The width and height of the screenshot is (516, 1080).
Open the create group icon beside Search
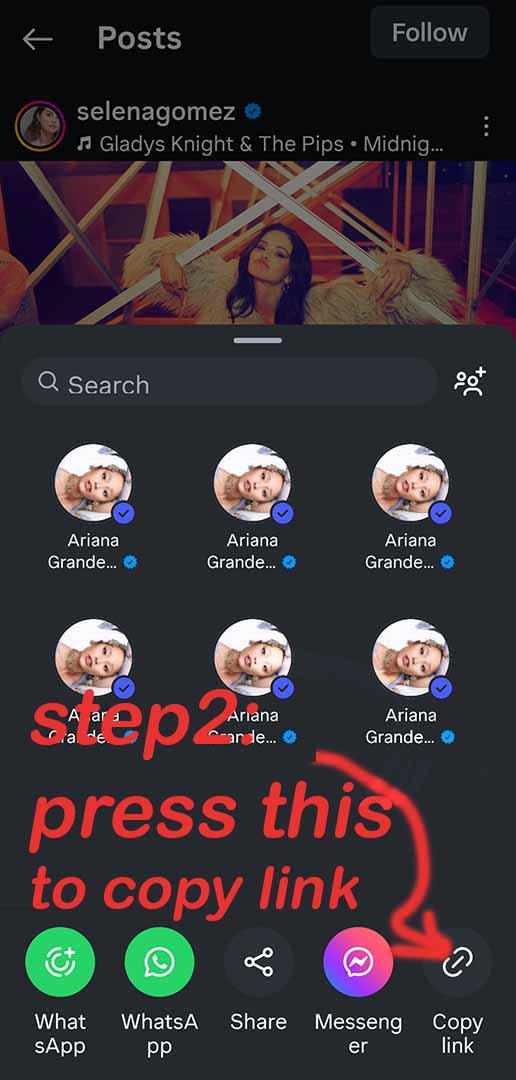click(470, 382)
